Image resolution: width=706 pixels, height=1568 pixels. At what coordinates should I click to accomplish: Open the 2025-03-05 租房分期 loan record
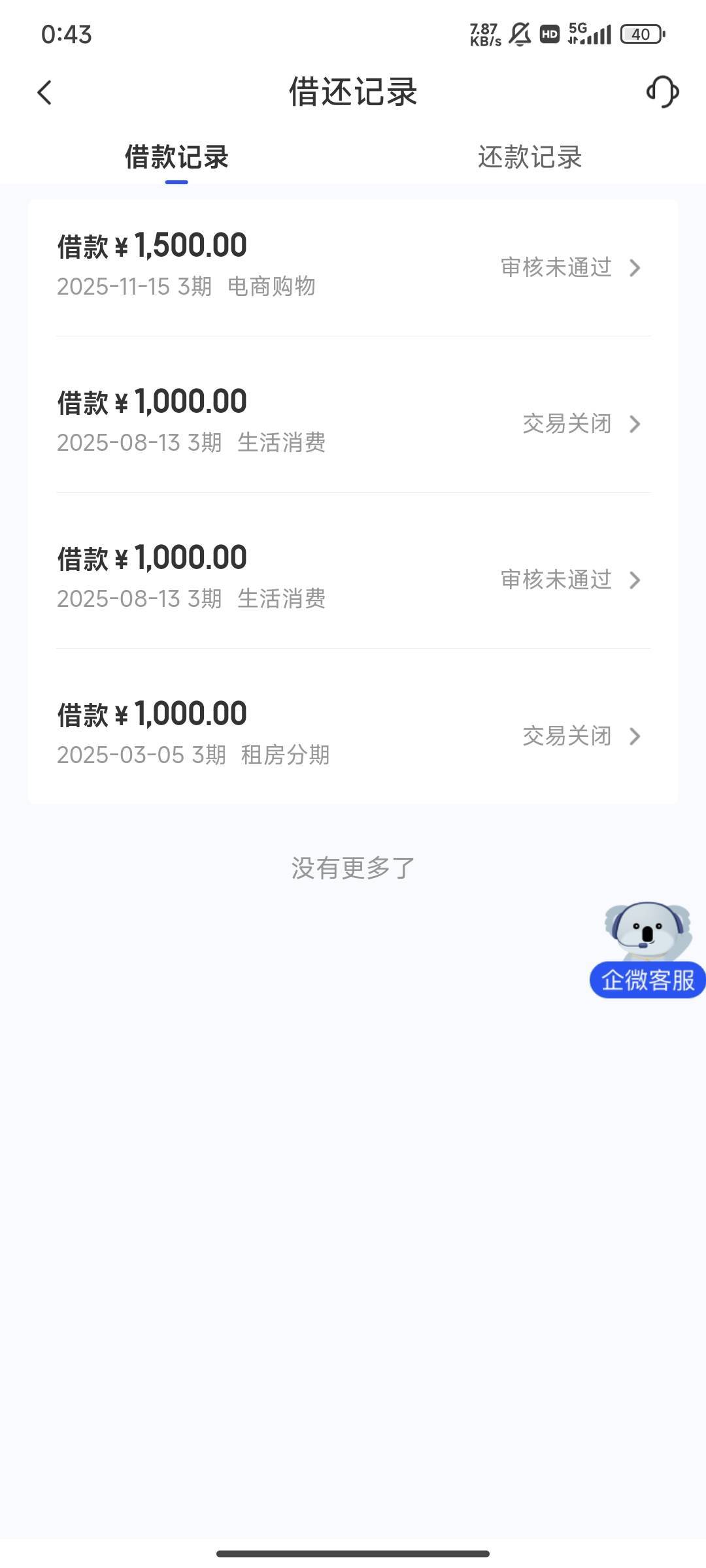tap(353, 735)
